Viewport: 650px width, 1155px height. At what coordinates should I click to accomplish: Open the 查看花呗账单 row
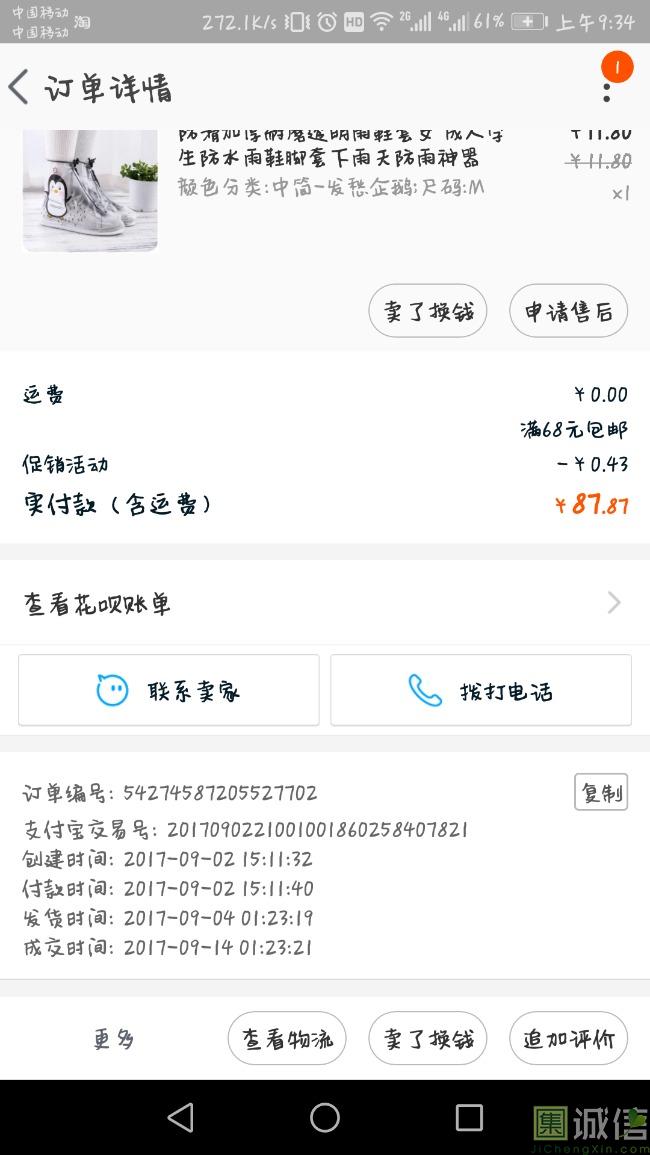pyautogui.click(x=324, y=603)
